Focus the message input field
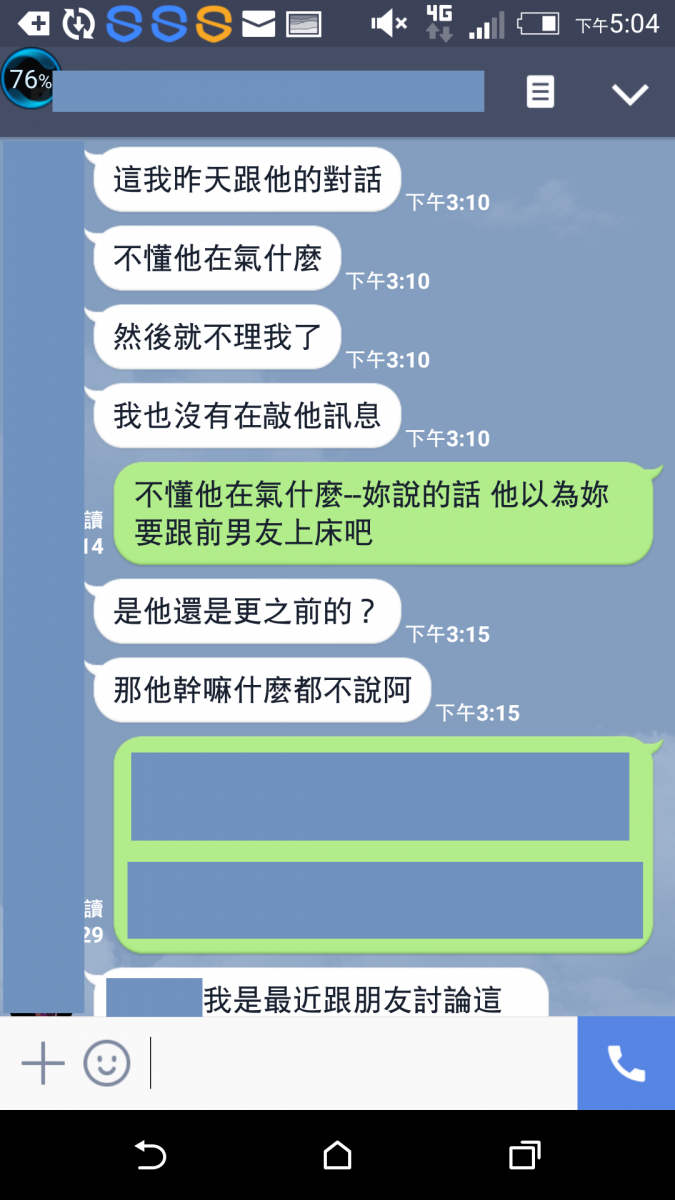The image size is (675, 1200). pyautogui.click(x=360, y=1063)
